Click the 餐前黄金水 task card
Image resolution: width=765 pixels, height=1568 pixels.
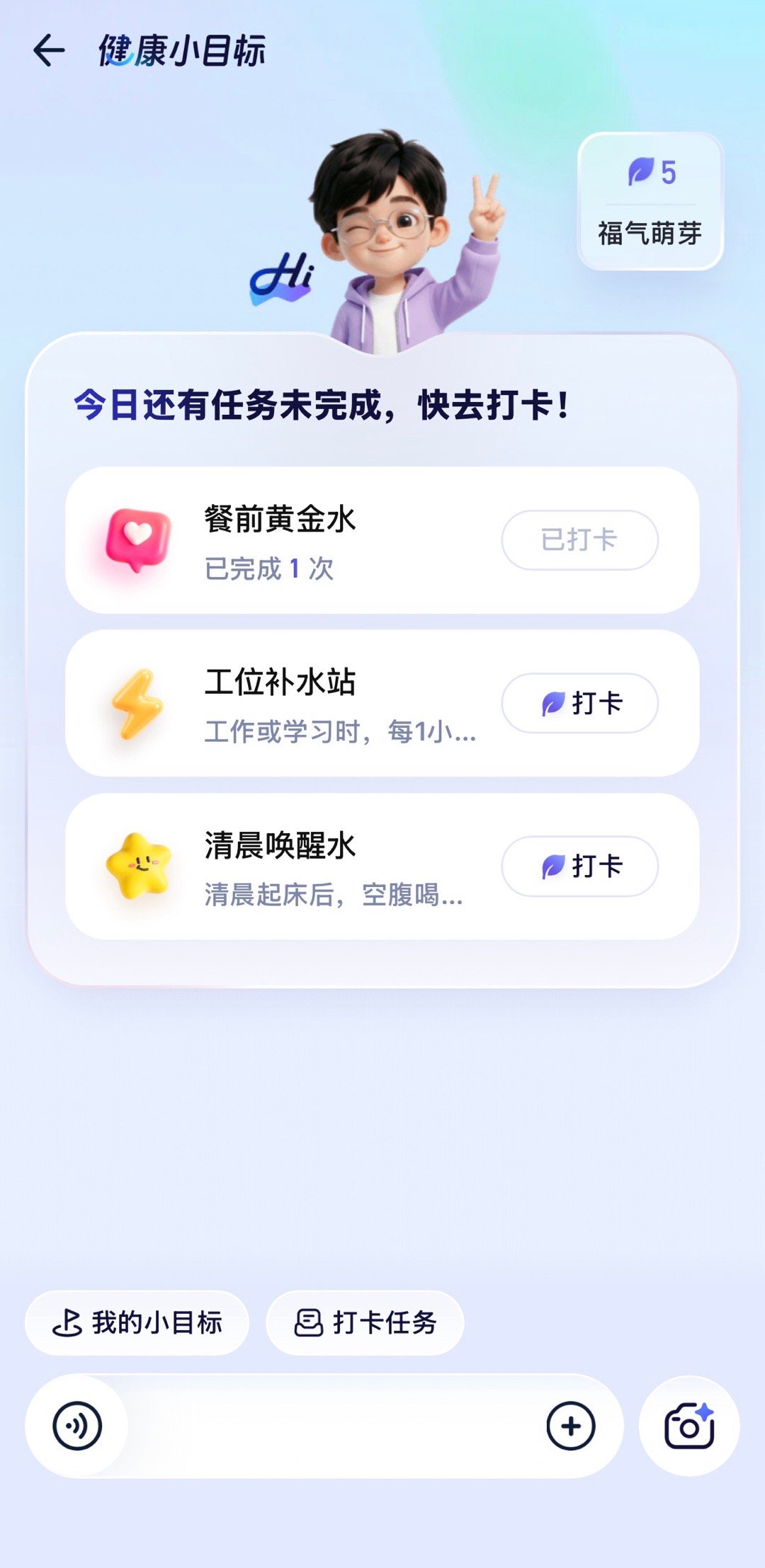[382, 540]
